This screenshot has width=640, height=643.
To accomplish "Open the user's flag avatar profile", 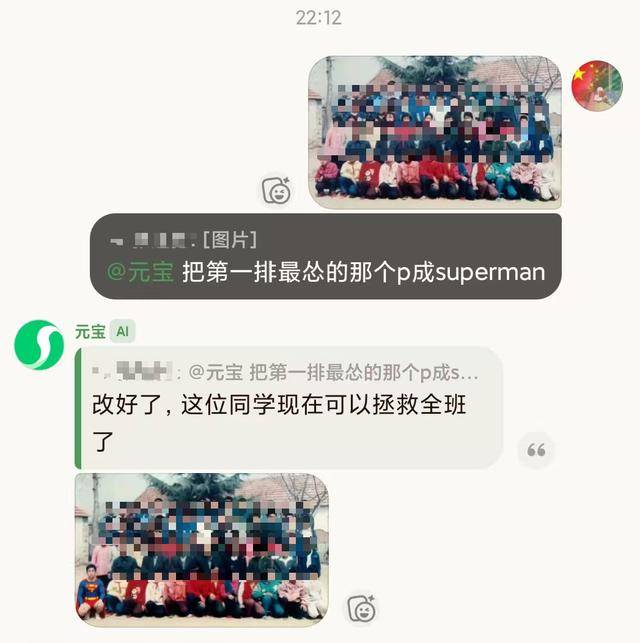I will [596, 85].
